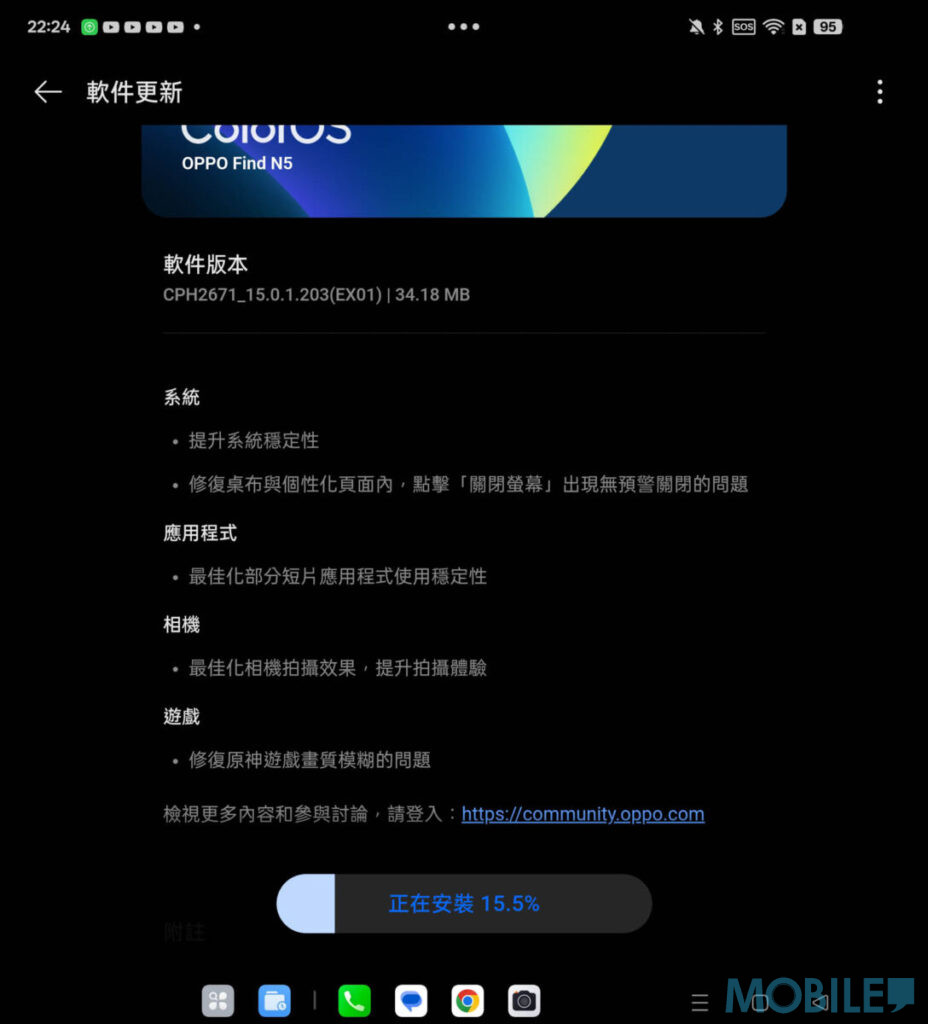Viewport: 928px width, 1024px height.
Task: Go back from the 軟件更新 page
Action: click(x=47, y=92)
